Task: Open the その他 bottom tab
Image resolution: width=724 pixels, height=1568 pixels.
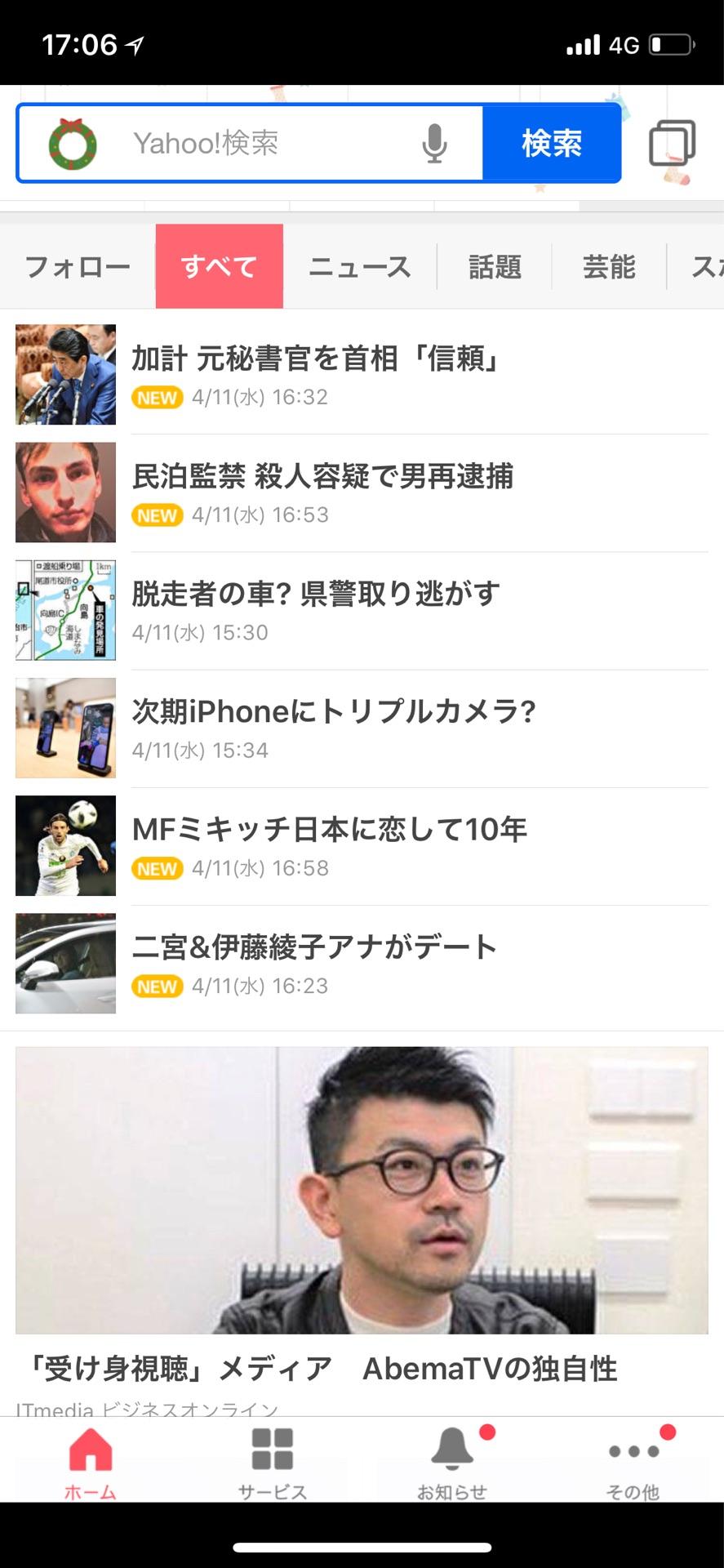Action: click(633, 1462)
